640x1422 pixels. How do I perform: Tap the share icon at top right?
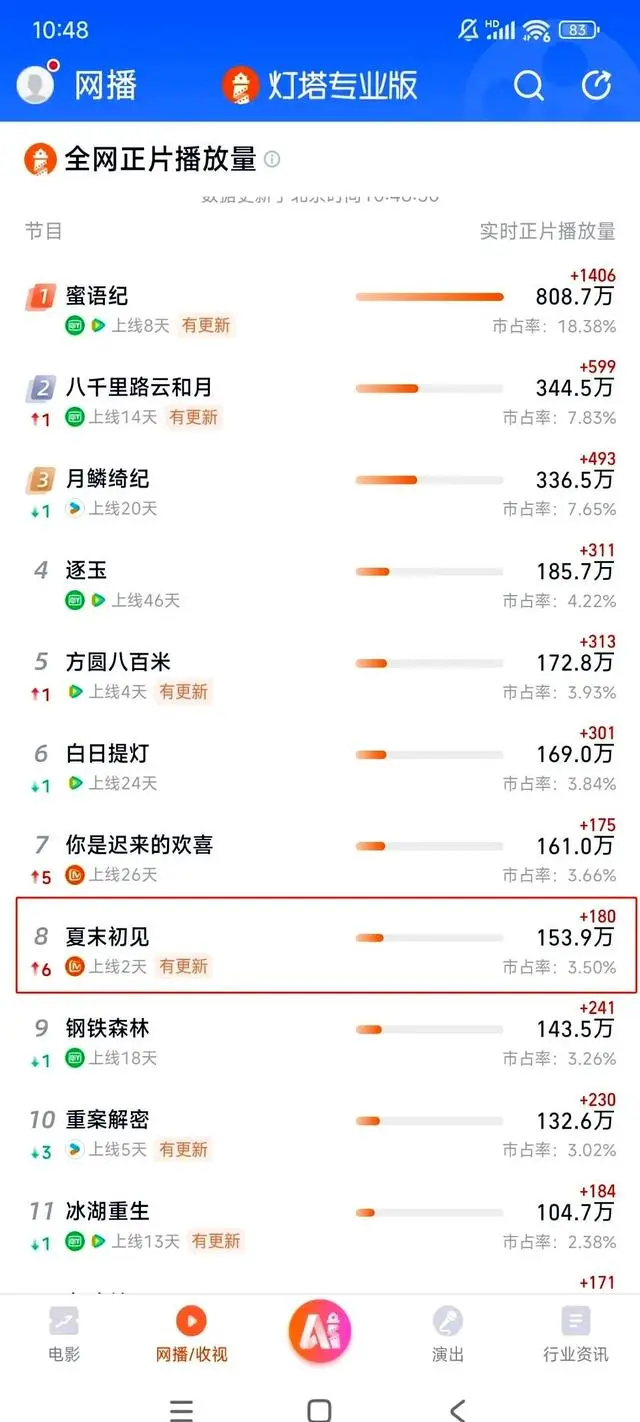point(596,86)
